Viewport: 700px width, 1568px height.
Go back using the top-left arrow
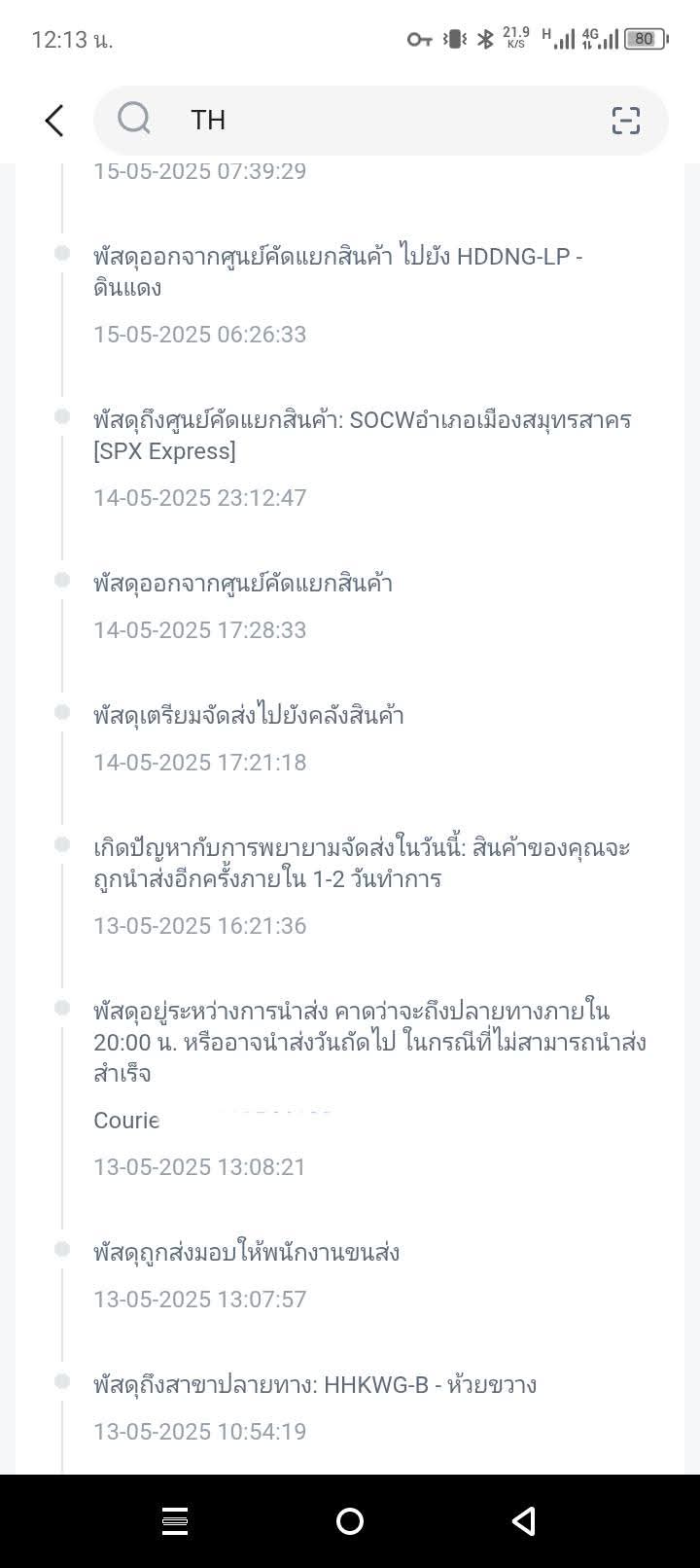coord(54,121)
